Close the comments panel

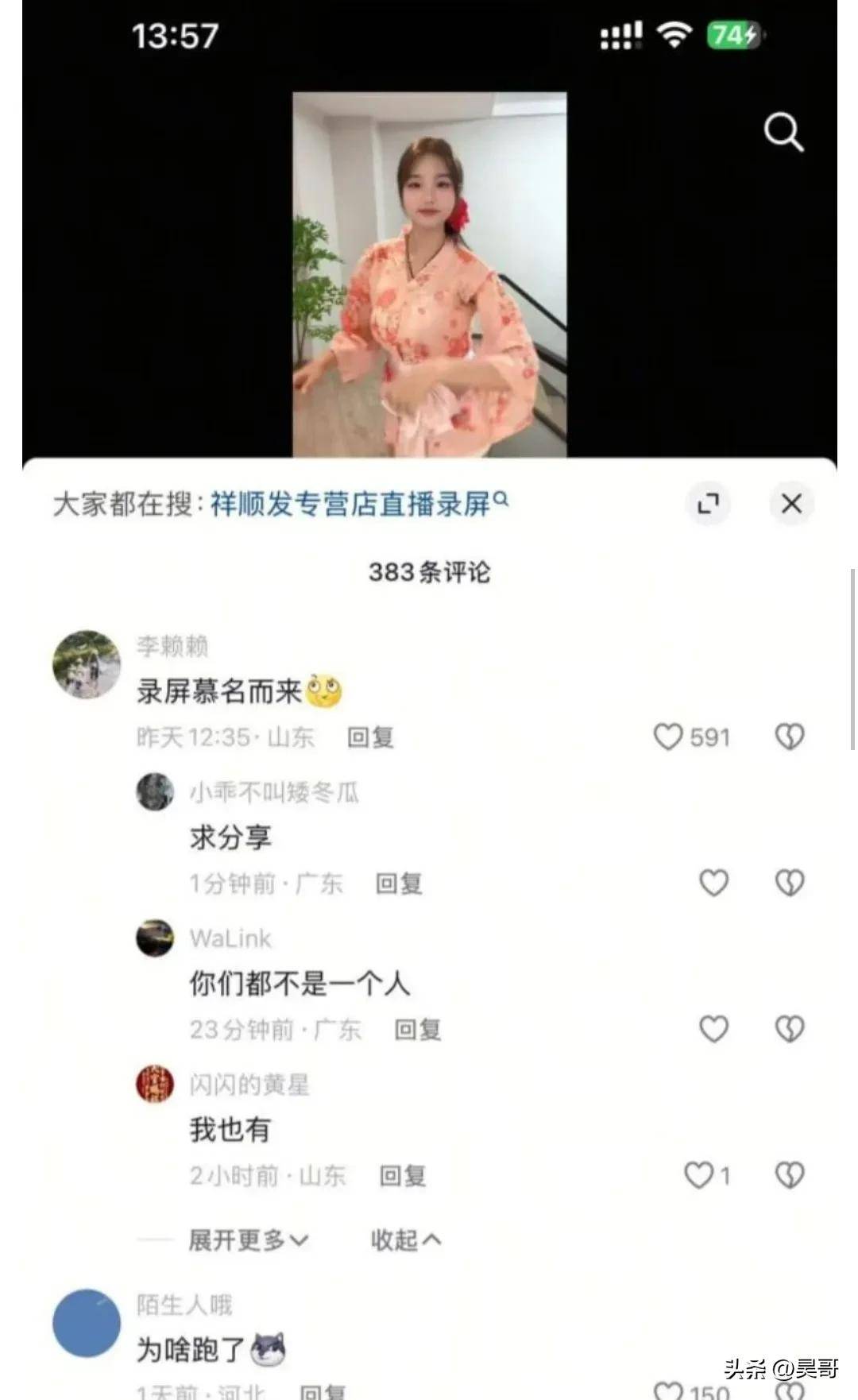click(791, 504)
